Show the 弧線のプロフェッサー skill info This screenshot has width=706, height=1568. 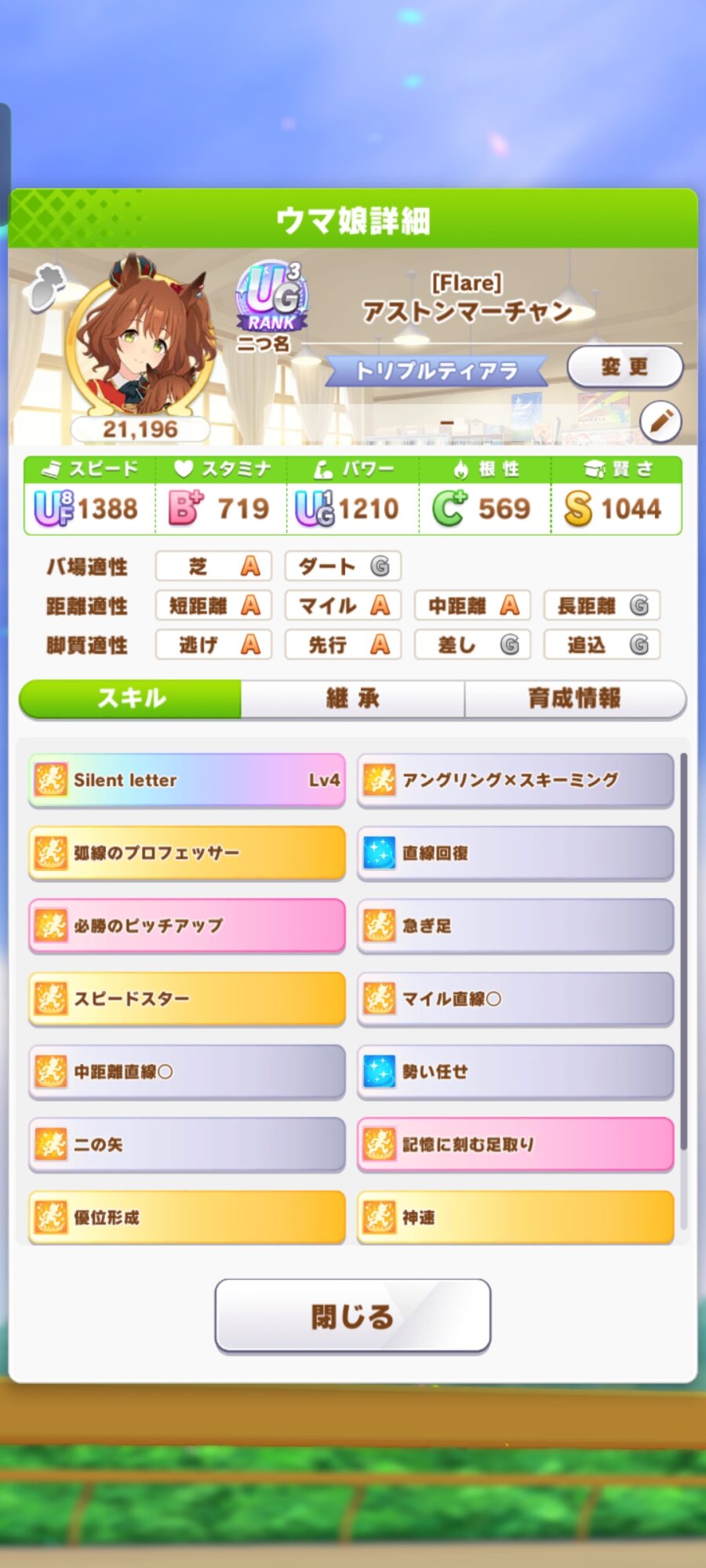coord(187,853)
